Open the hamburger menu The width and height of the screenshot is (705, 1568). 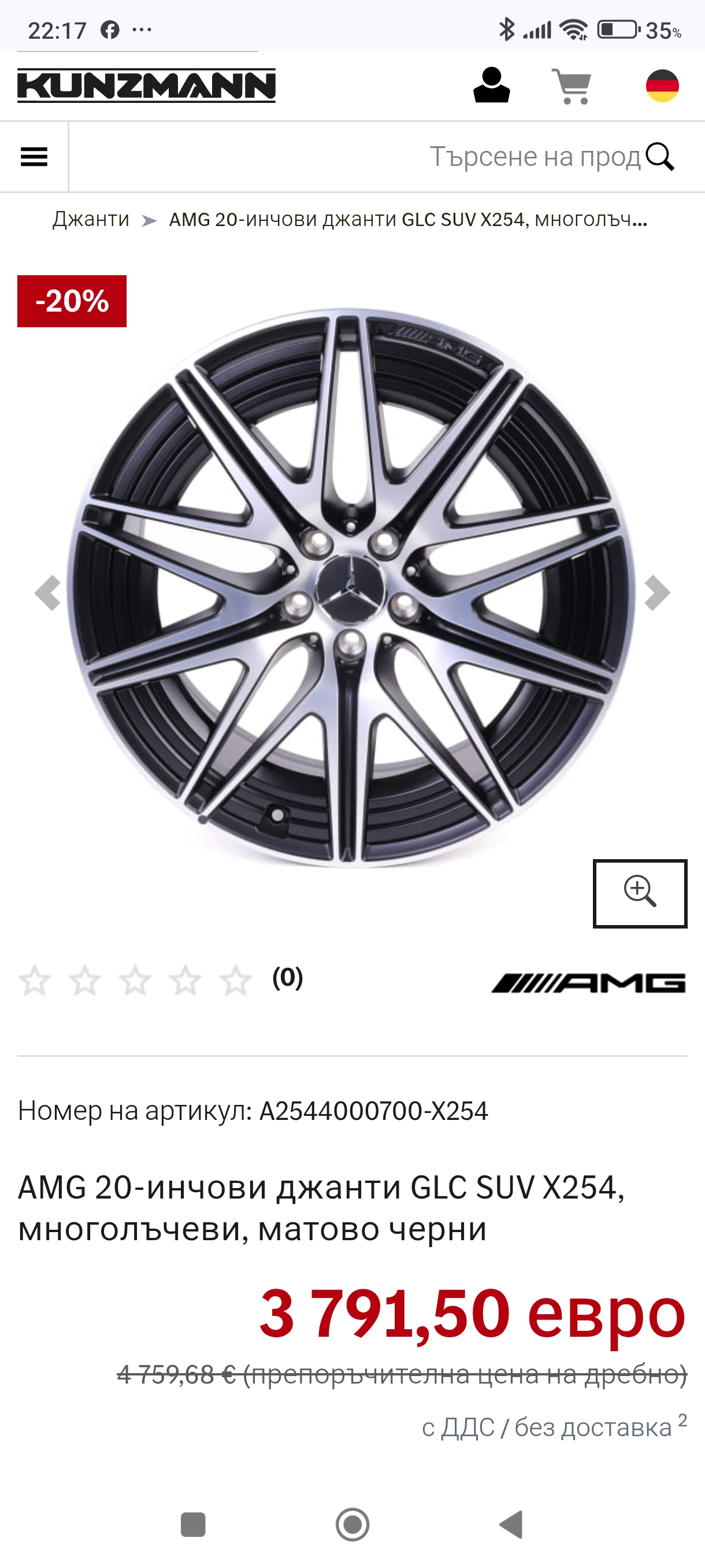pyautogui.click(x=34, y=157)
